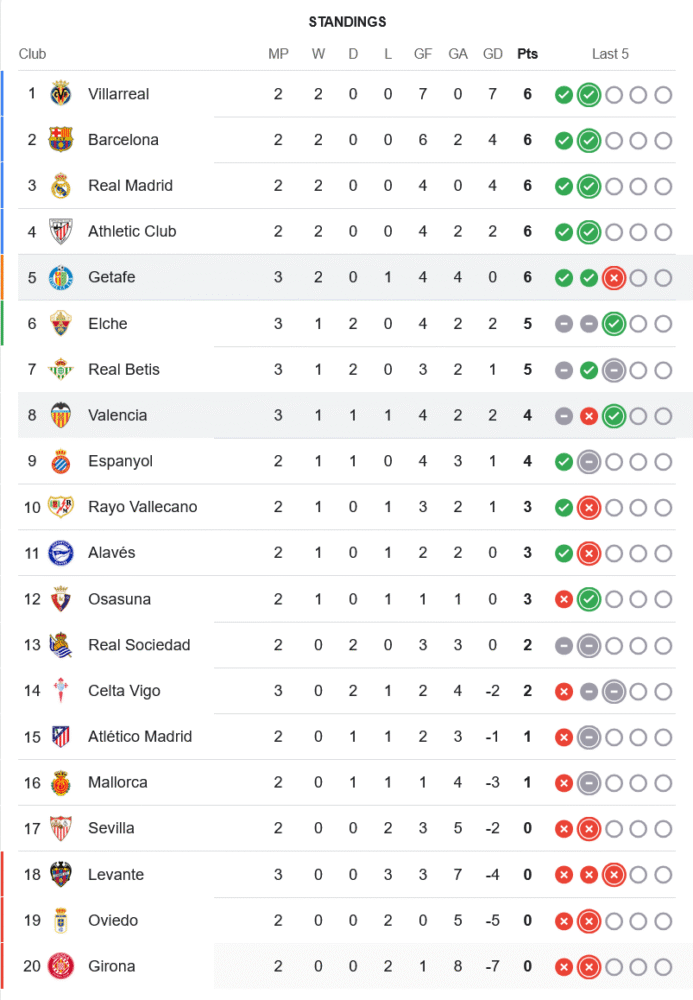Open the Villarreal team row
This screenshot has height=1000, width=693.
click(118, 94)
